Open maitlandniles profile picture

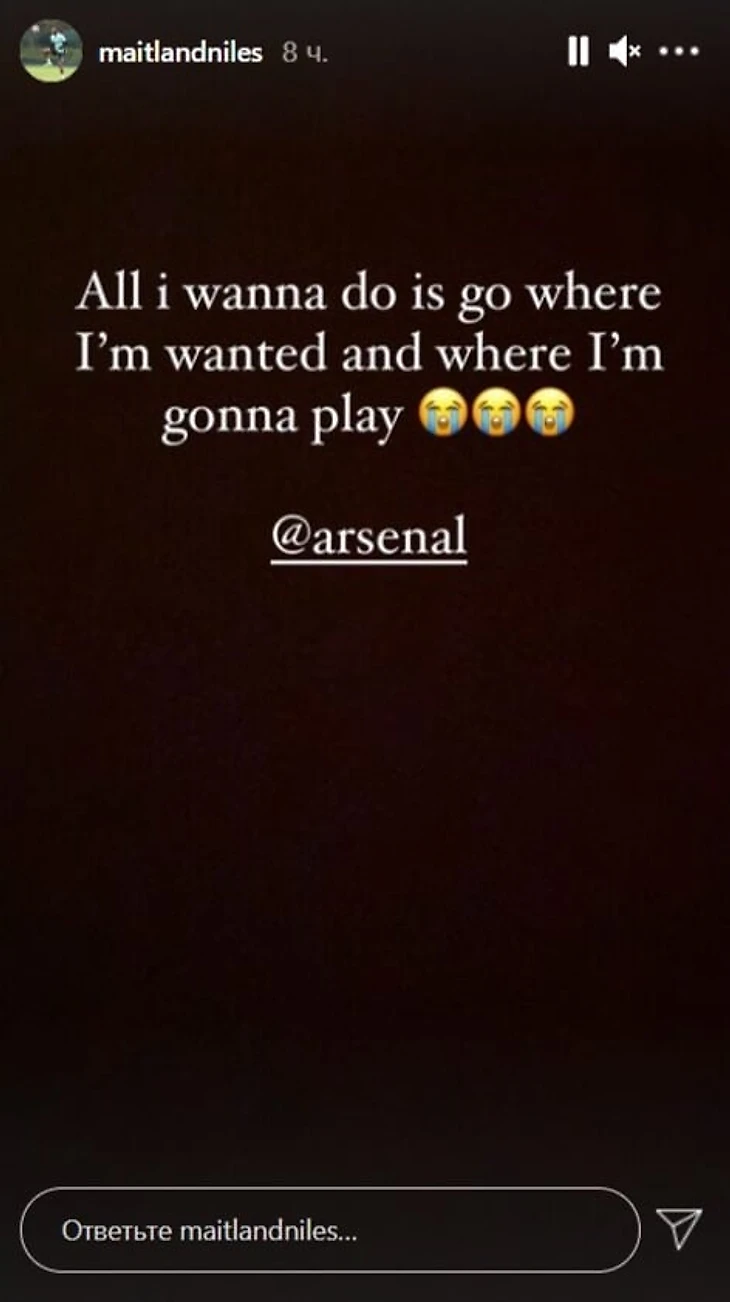click(50, 51)
